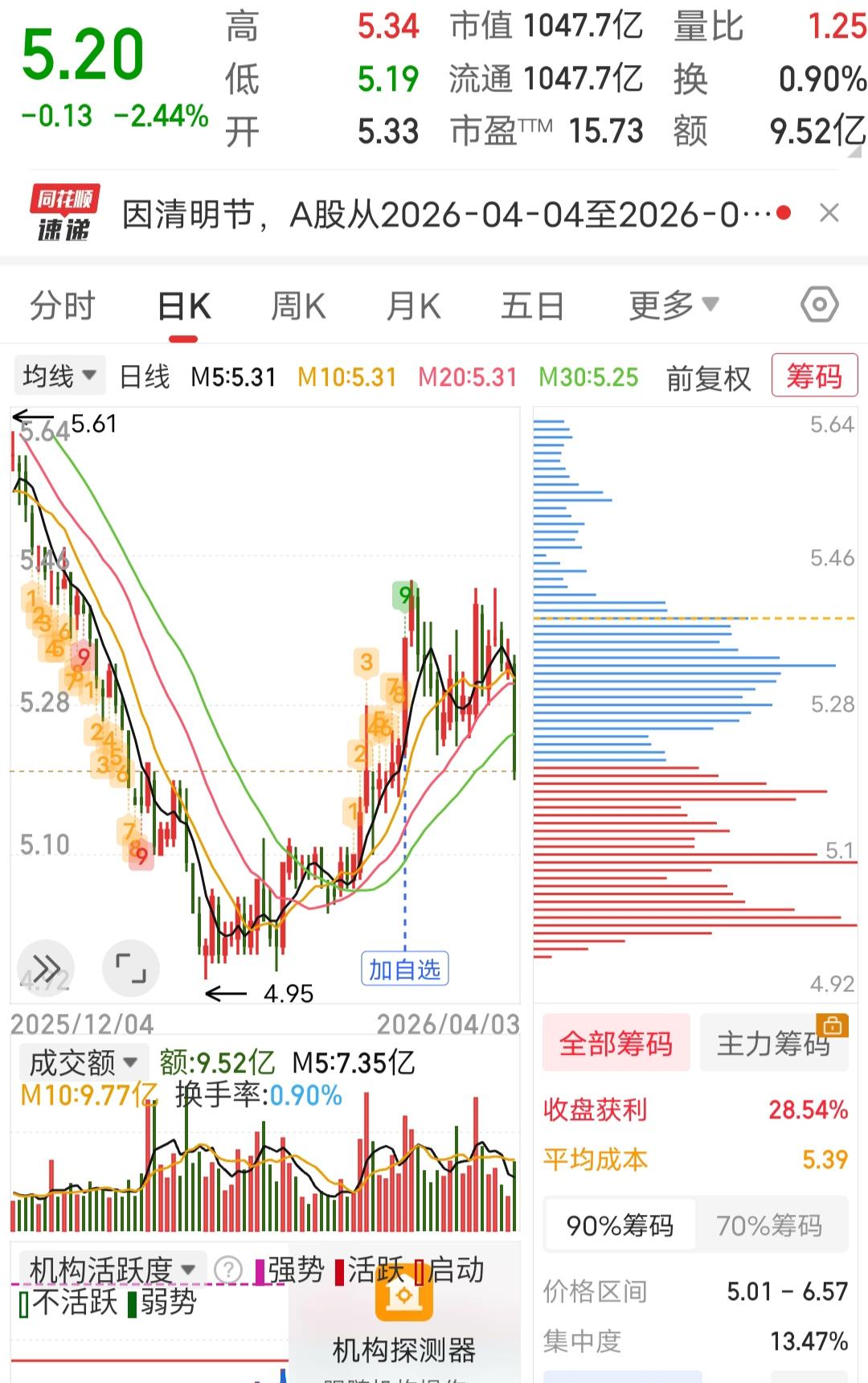Expand the K-line chart to fullscreen
This screenshot has height=1383, width=868.
coord(131,968)
